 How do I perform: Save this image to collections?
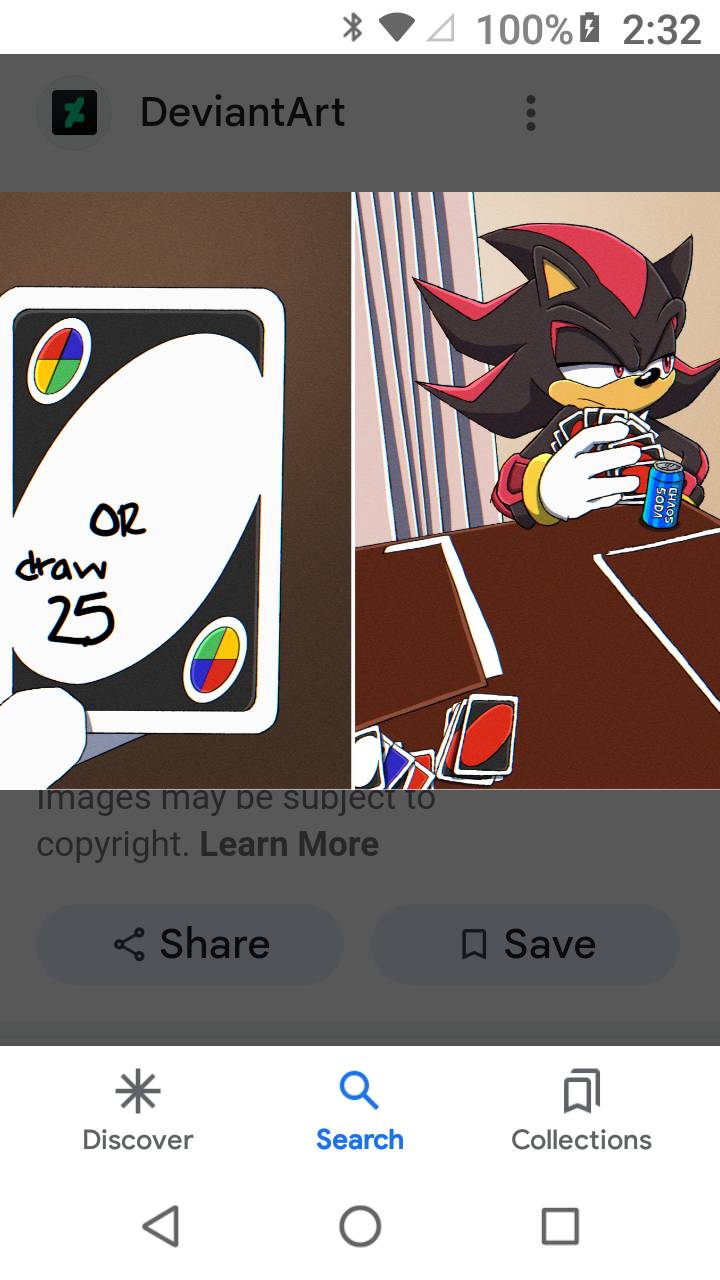[525, 944]
